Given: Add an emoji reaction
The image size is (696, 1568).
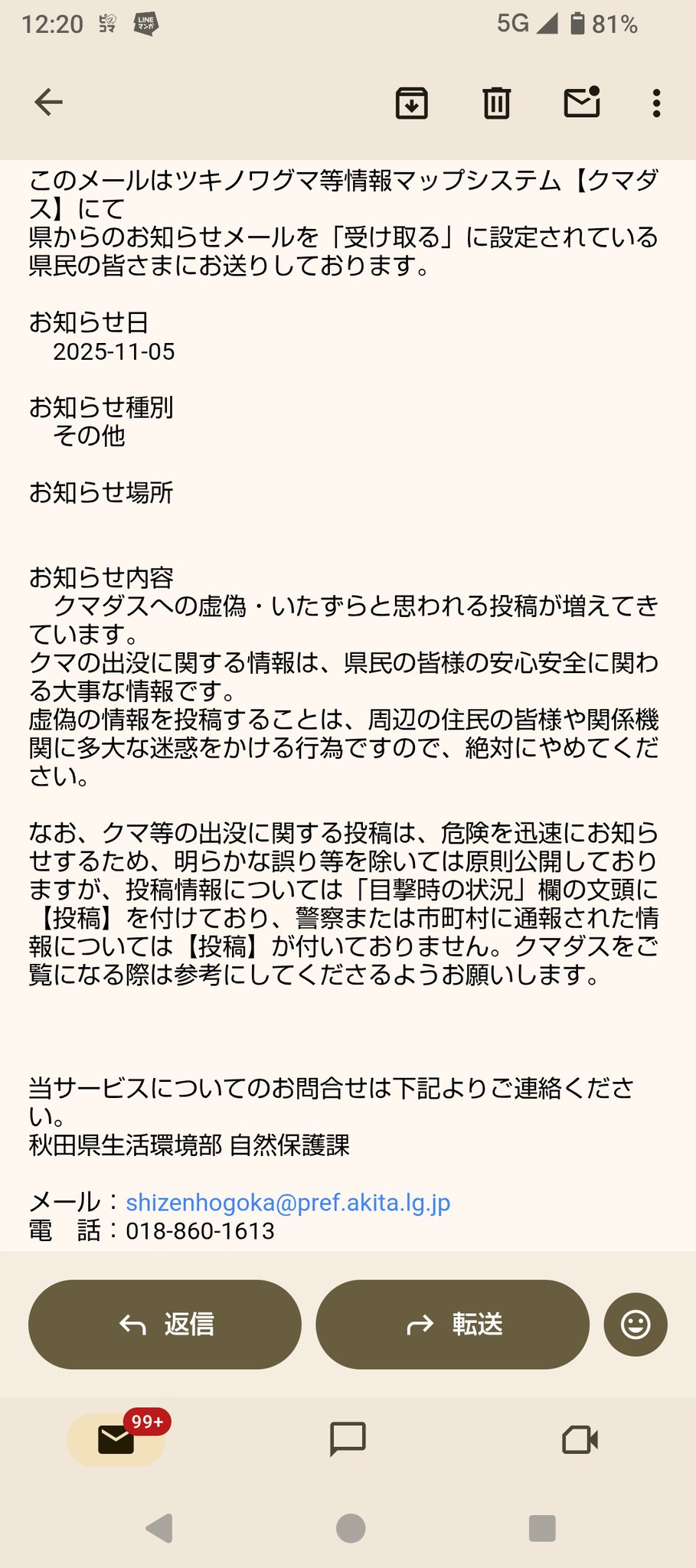Looking at the screenshot, I should click(635, 1324).
